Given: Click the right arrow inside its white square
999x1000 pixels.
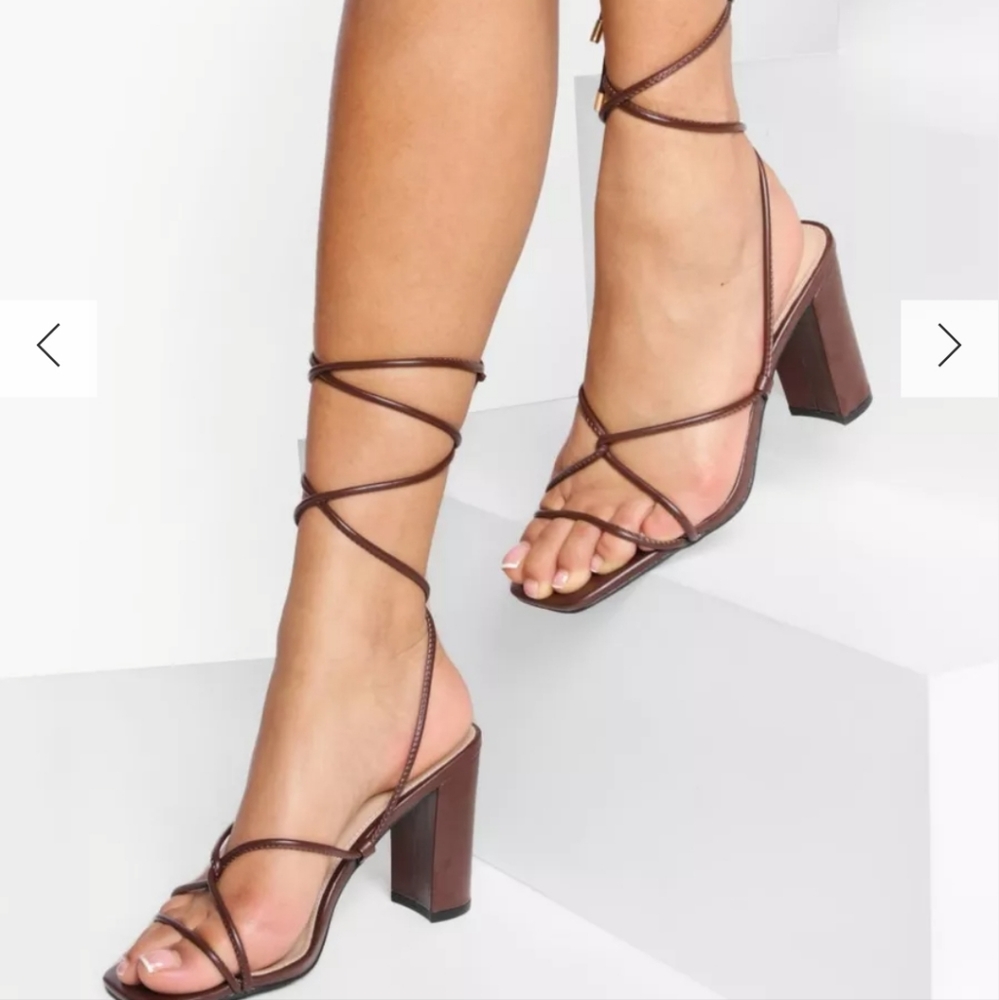Looking at the screenshot, I should click(948, 344).
